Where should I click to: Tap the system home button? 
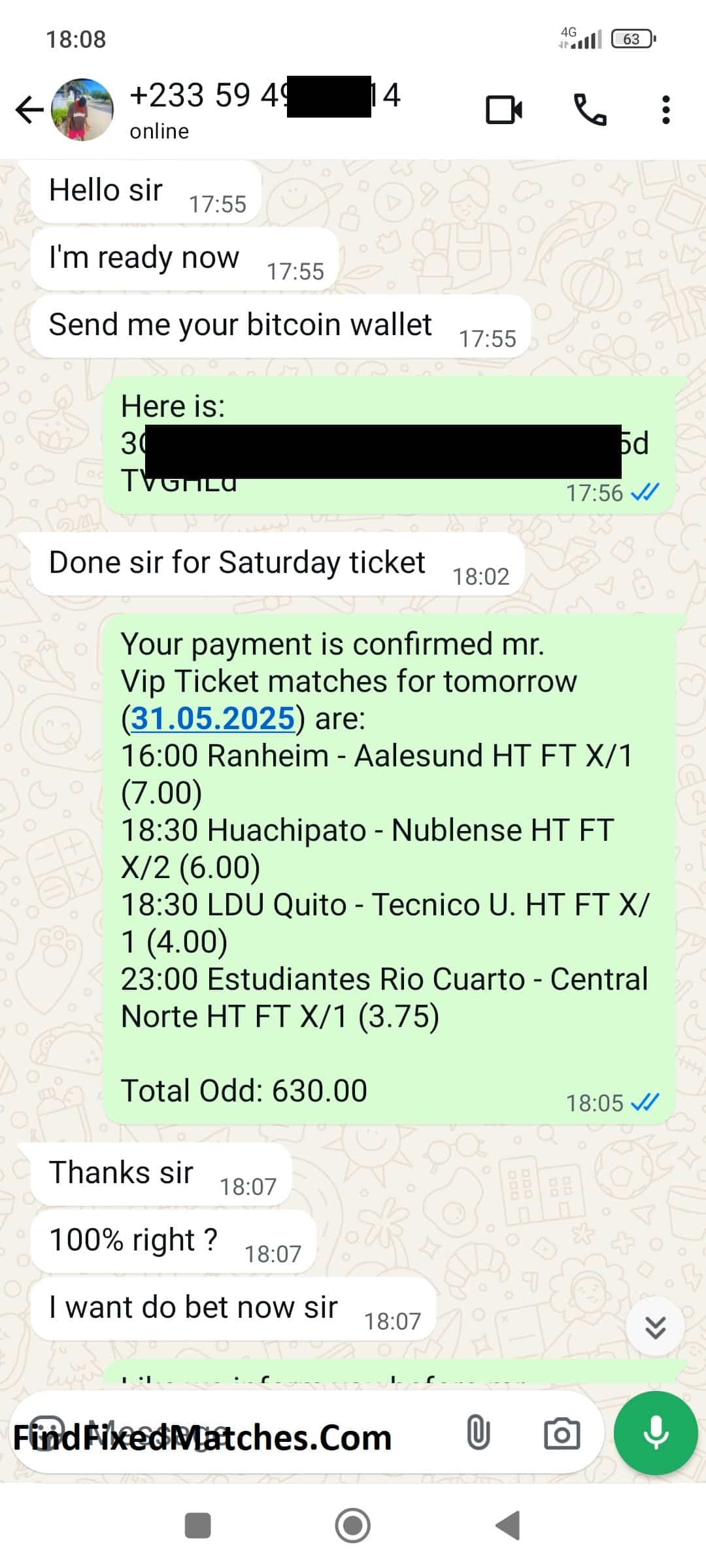click(352, 1526)
